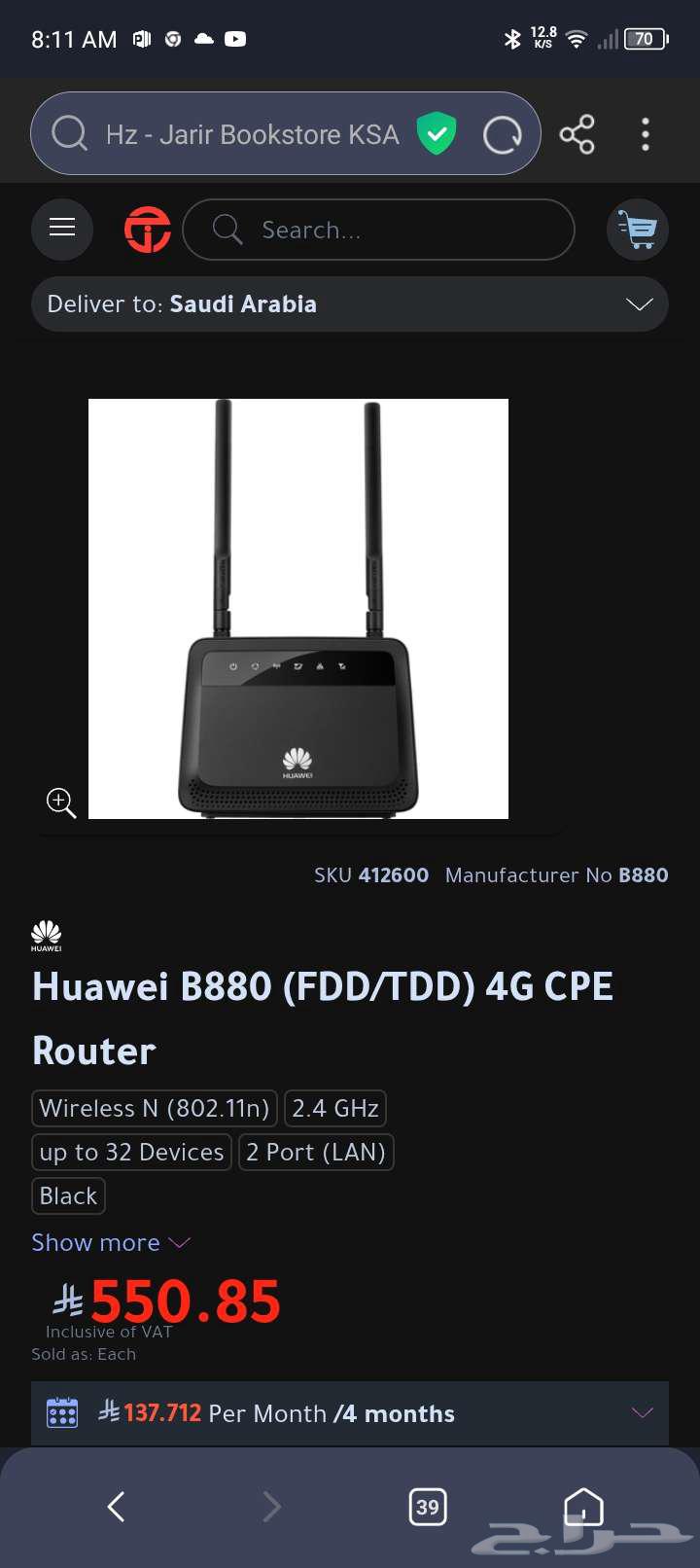
Task: Open browser tabs overview showing 39 tabs
Action: pyautogui.click(x=428, y=1506)
